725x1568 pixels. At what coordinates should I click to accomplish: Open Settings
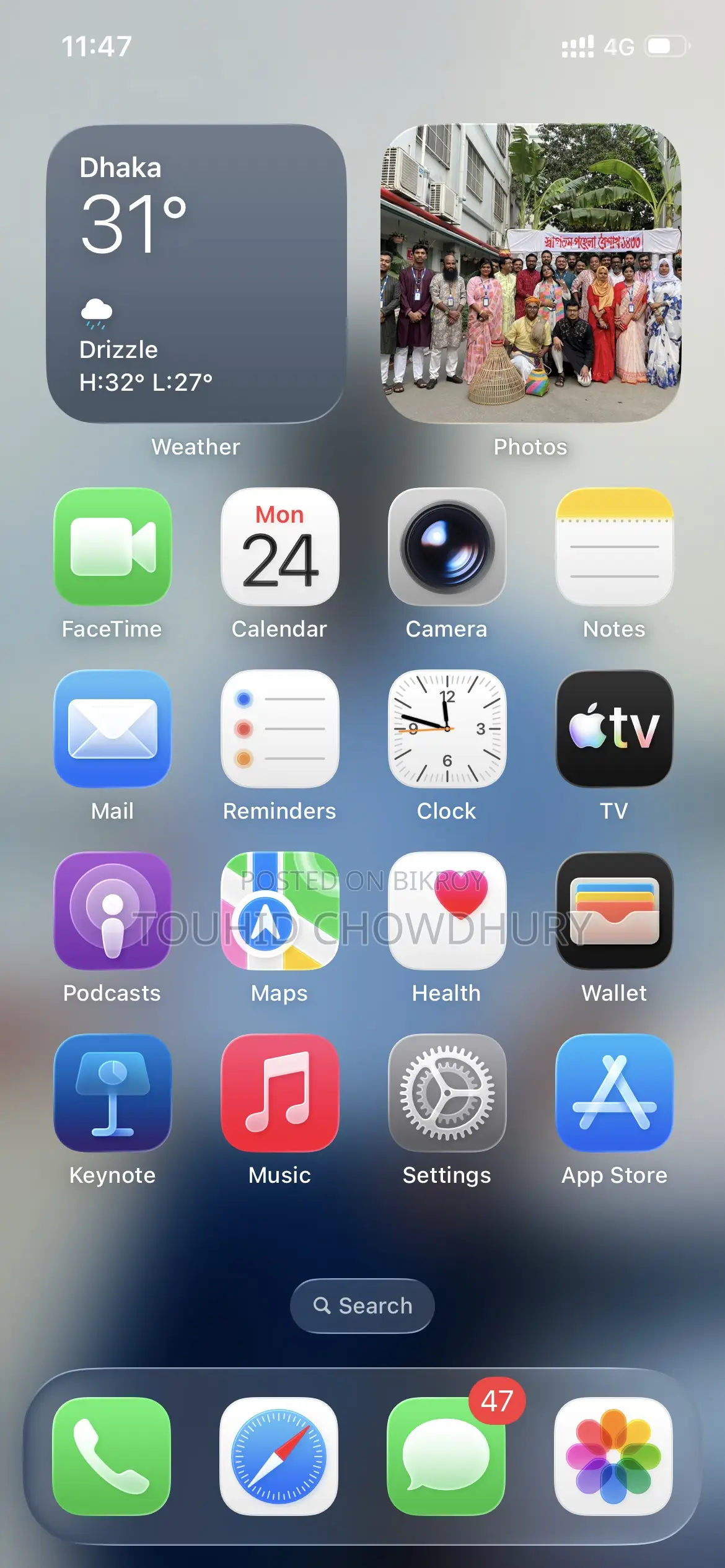(x=447, y=1092)
